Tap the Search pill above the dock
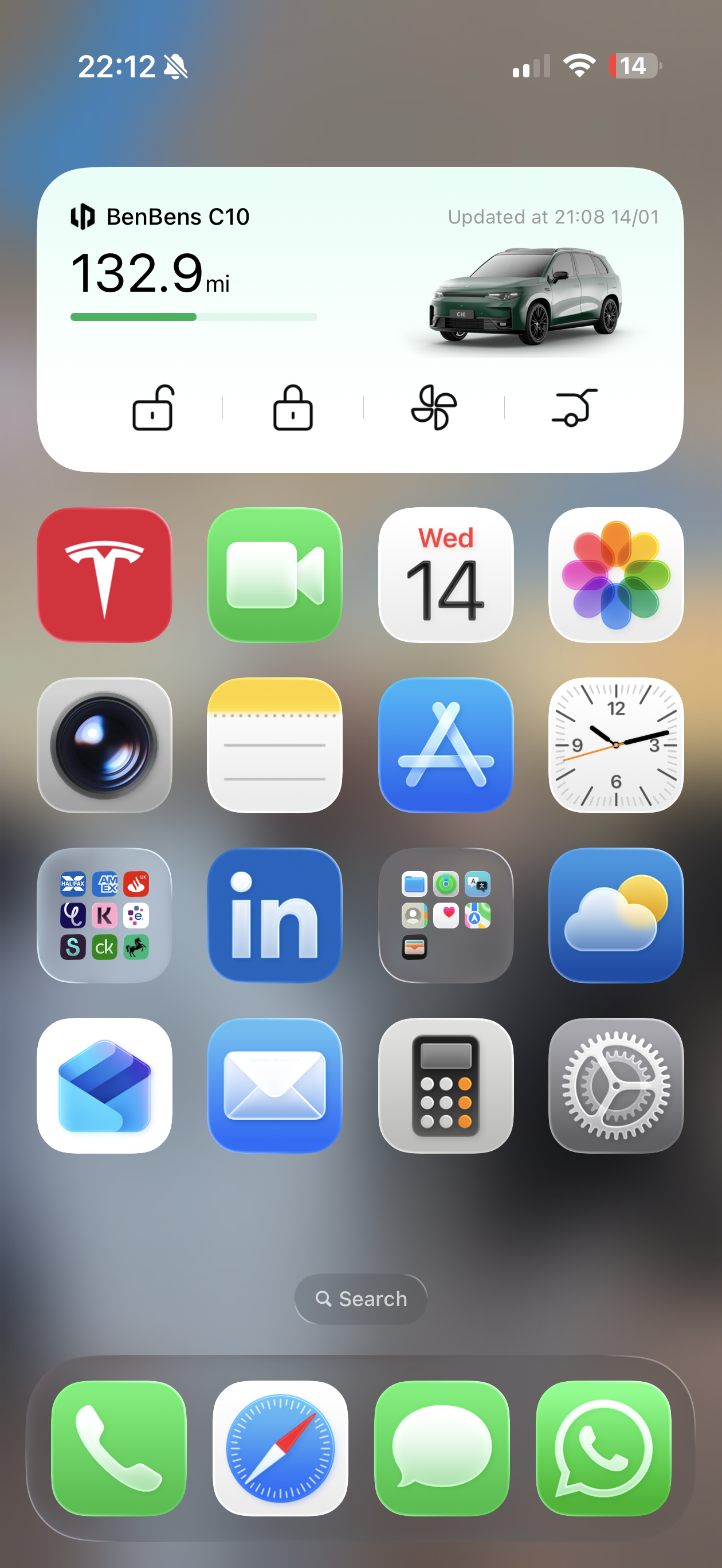 click(x=361, y=1299)
